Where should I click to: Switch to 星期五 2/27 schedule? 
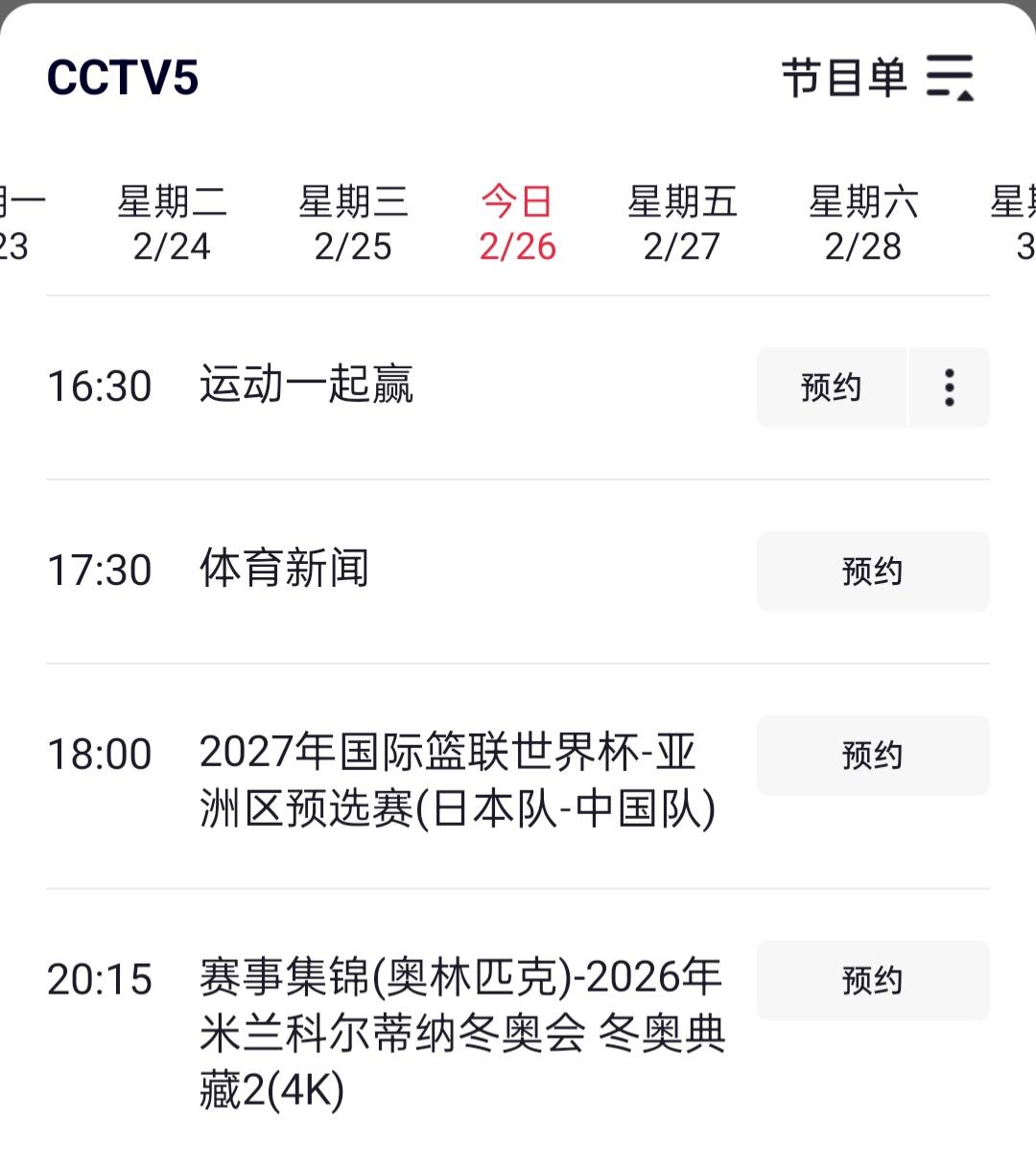(x=681, y=223)
